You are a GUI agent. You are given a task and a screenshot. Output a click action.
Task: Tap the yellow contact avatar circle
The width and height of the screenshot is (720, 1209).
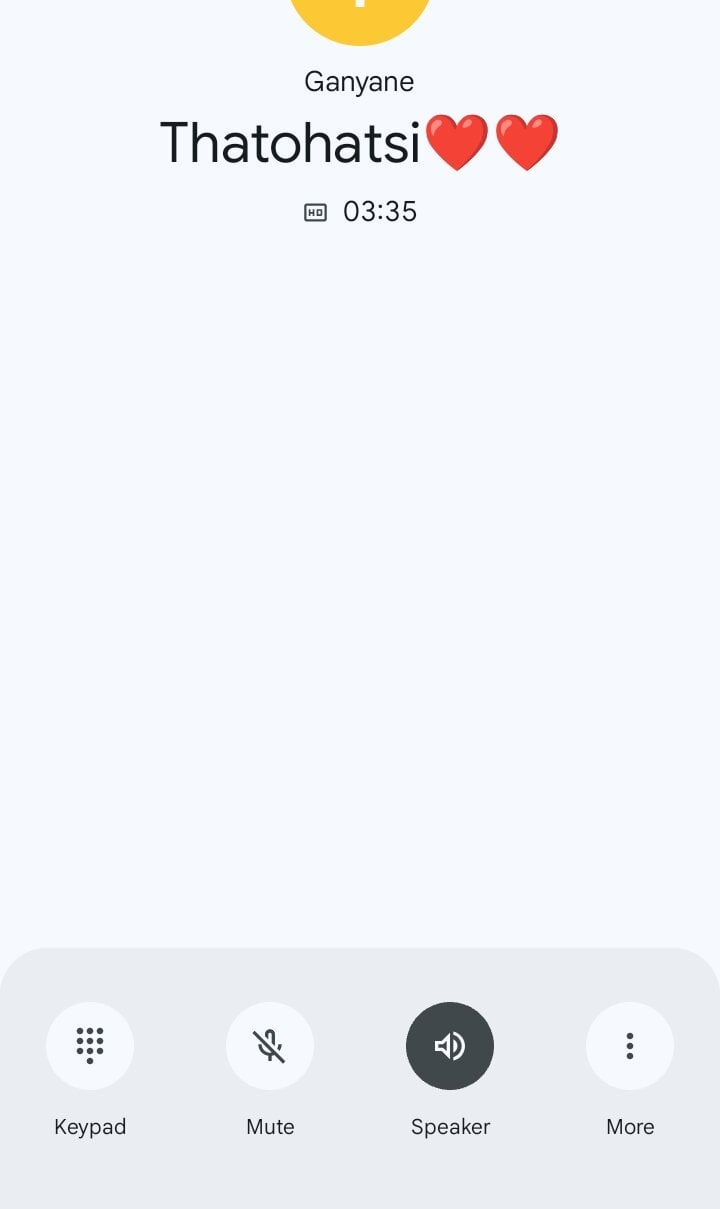pos(359,15)
